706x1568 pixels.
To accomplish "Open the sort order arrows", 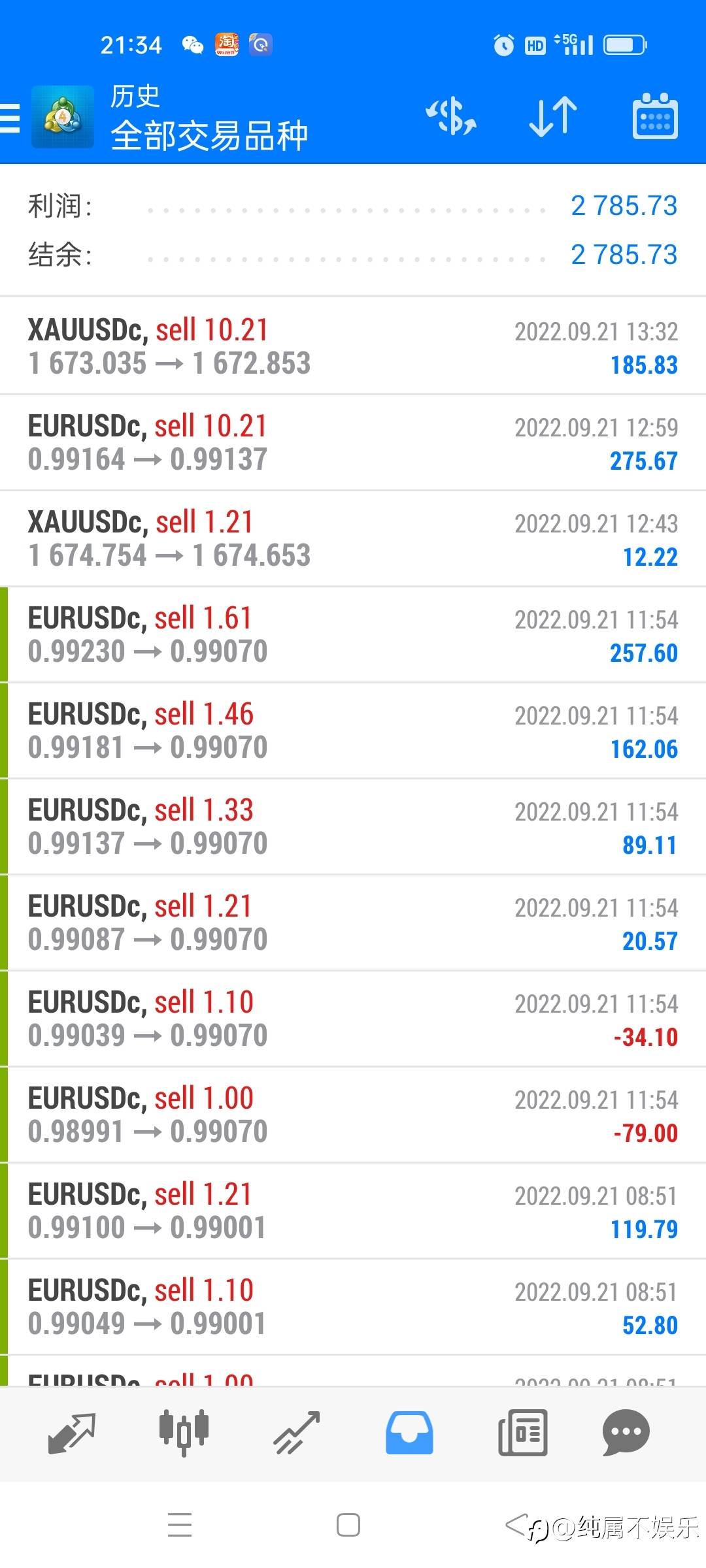I will coord(553,118).
